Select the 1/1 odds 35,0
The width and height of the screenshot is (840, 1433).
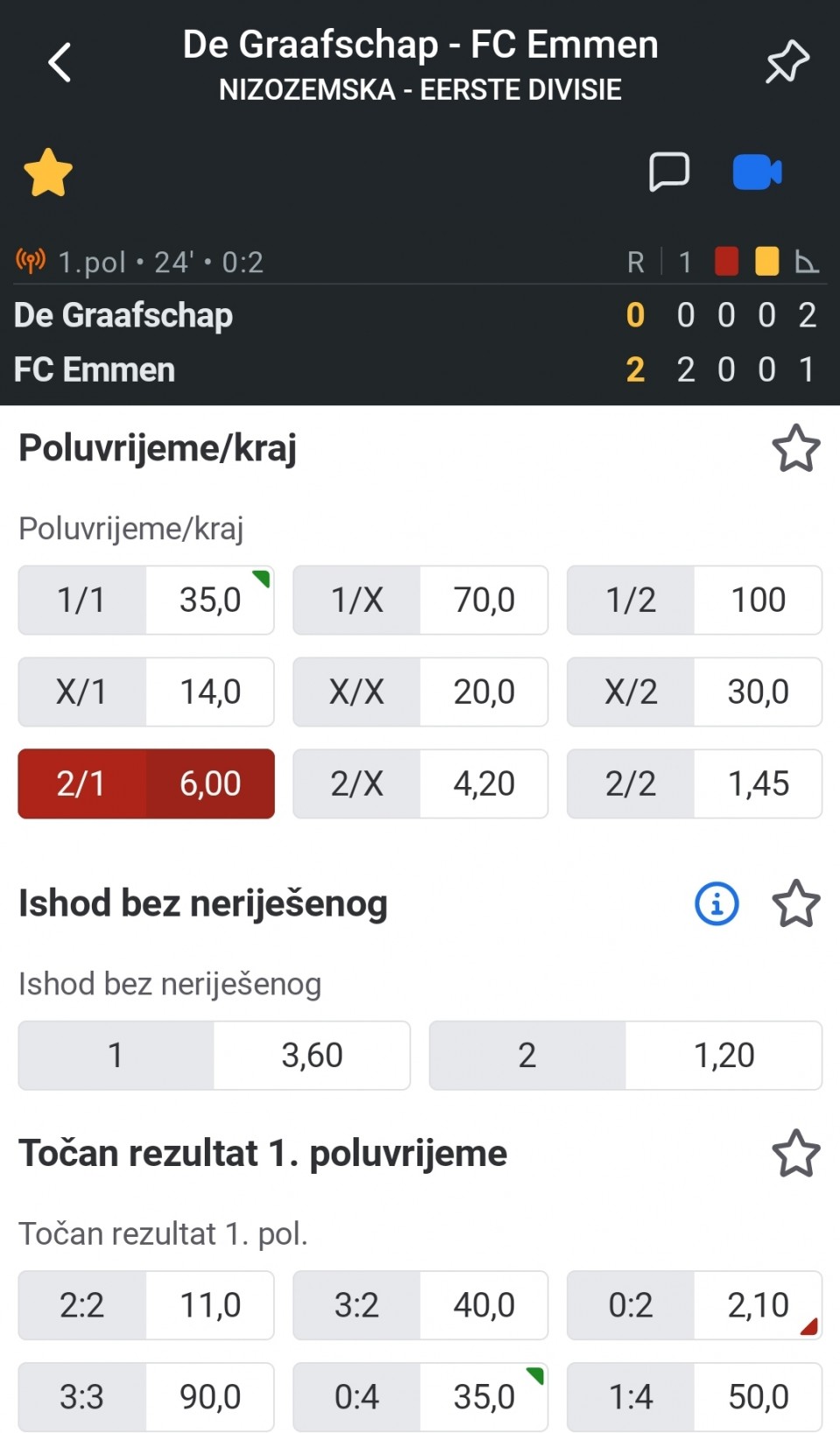146,600
